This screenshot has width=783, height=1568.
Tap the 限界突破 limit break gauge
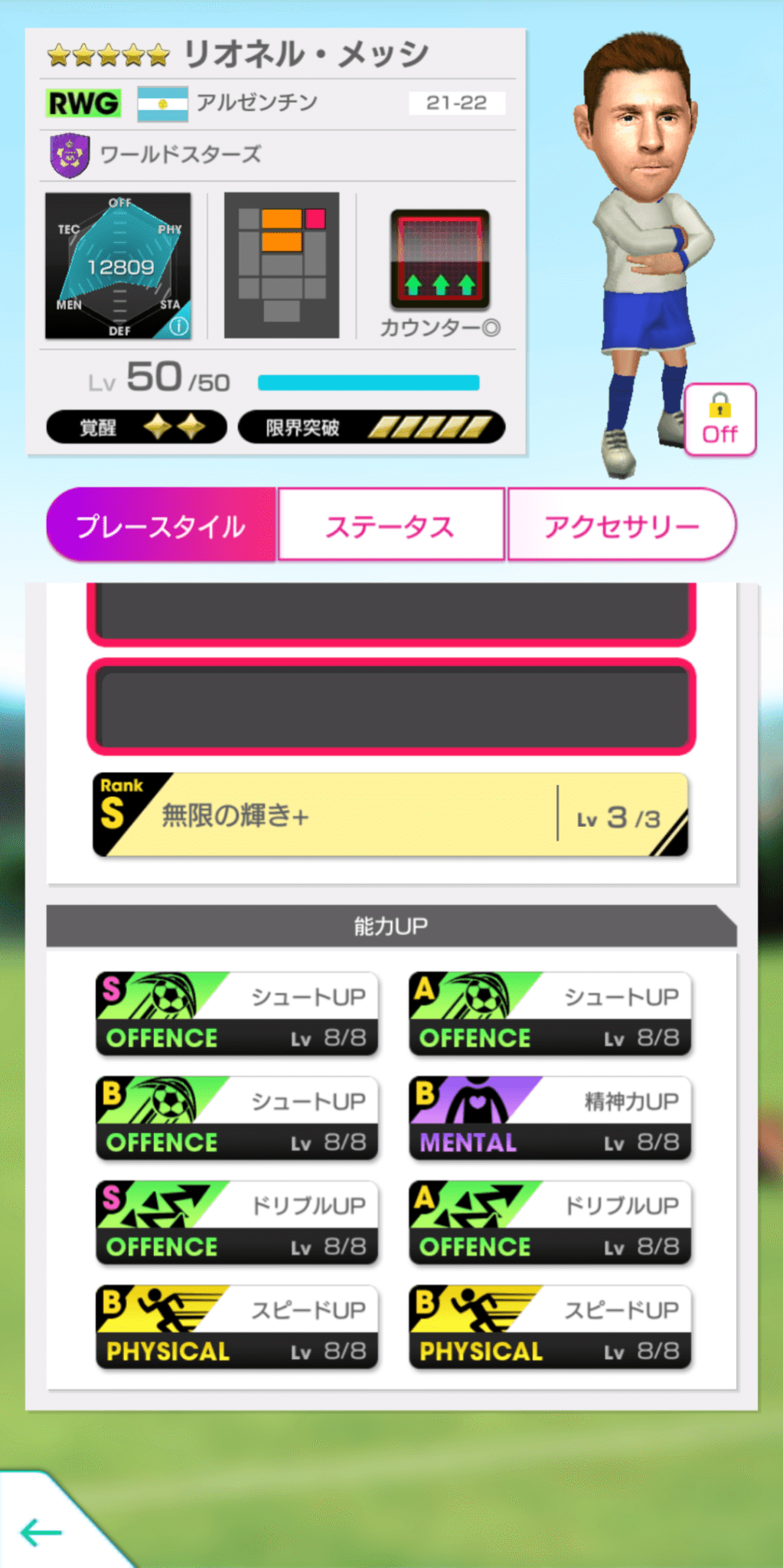tap(372, 426)
